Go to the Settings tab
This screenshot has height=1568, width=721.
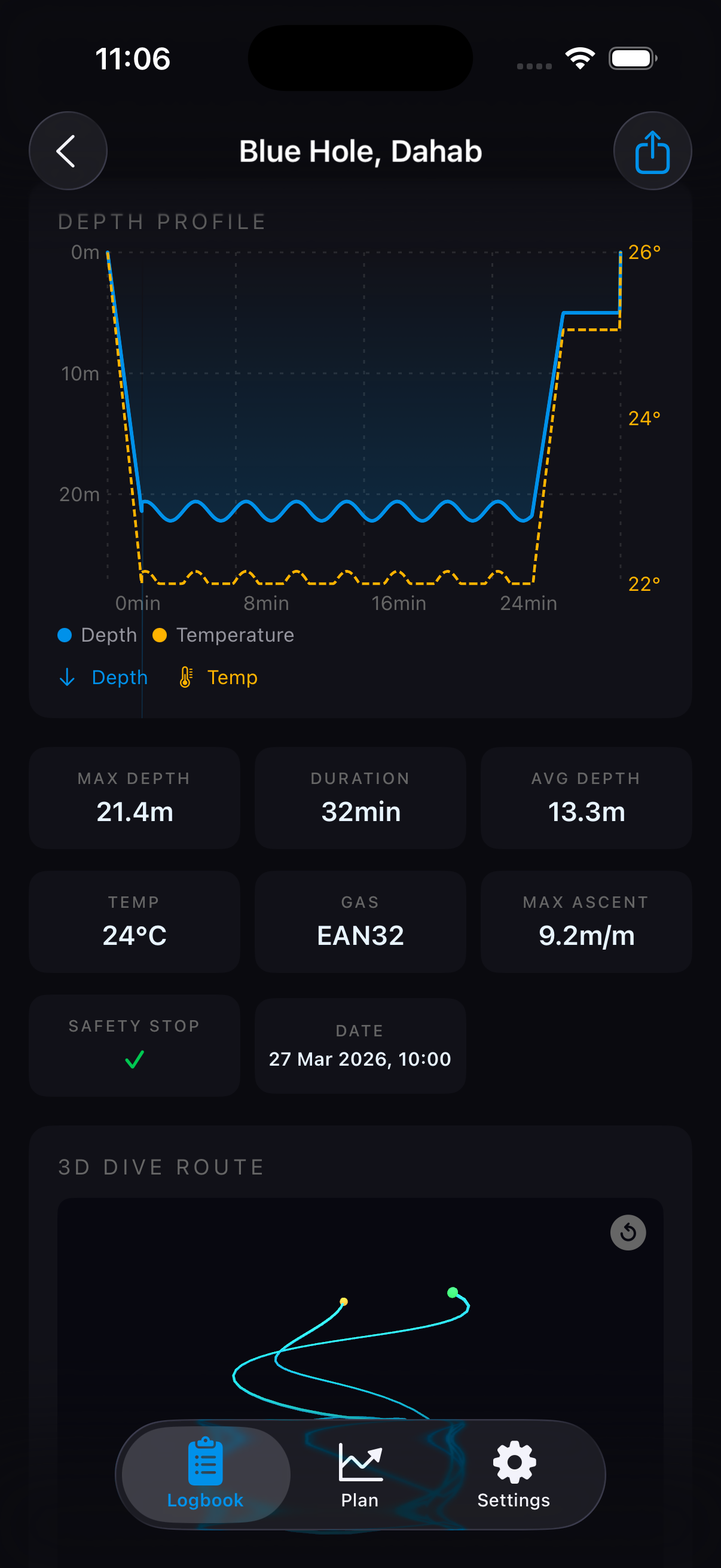(x=514, y=1474)
